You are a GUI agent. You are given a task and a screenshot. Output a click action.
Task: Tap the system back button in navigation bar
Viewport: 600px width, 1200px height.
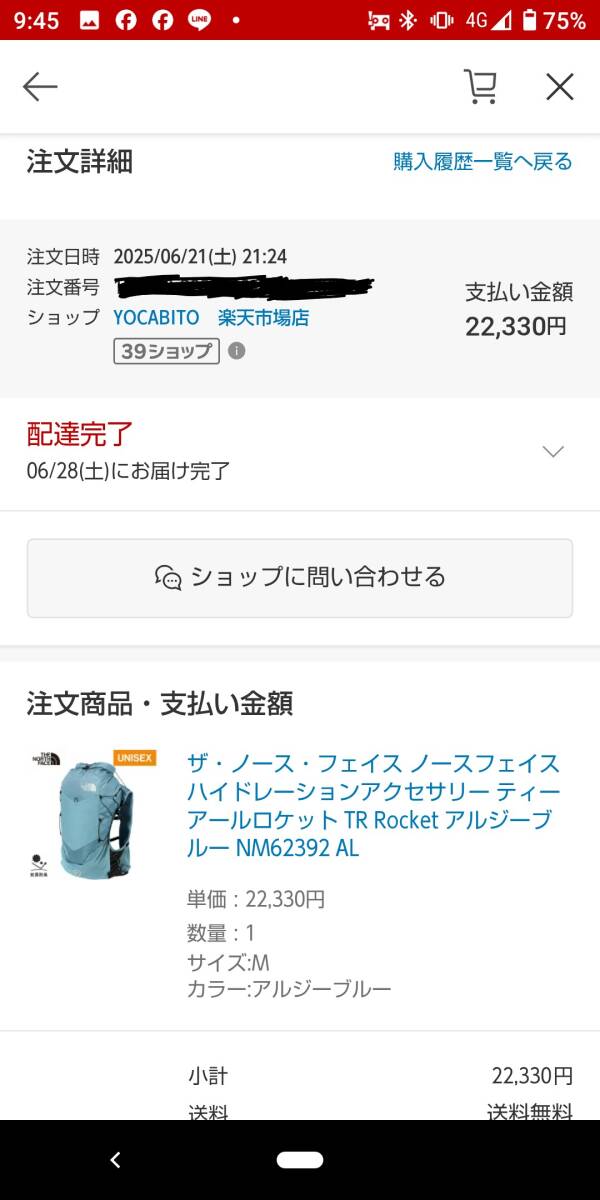tap(115, 1160)
